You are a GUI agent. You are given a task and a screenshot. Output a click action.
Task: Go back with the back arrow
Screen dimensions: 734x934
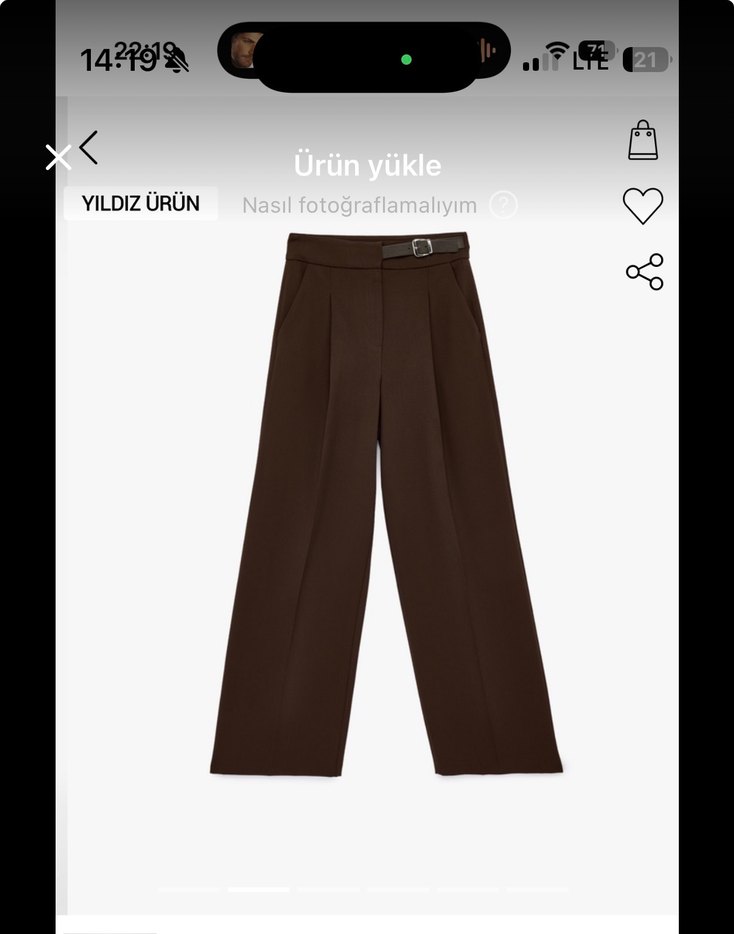[x=89, y=148]
